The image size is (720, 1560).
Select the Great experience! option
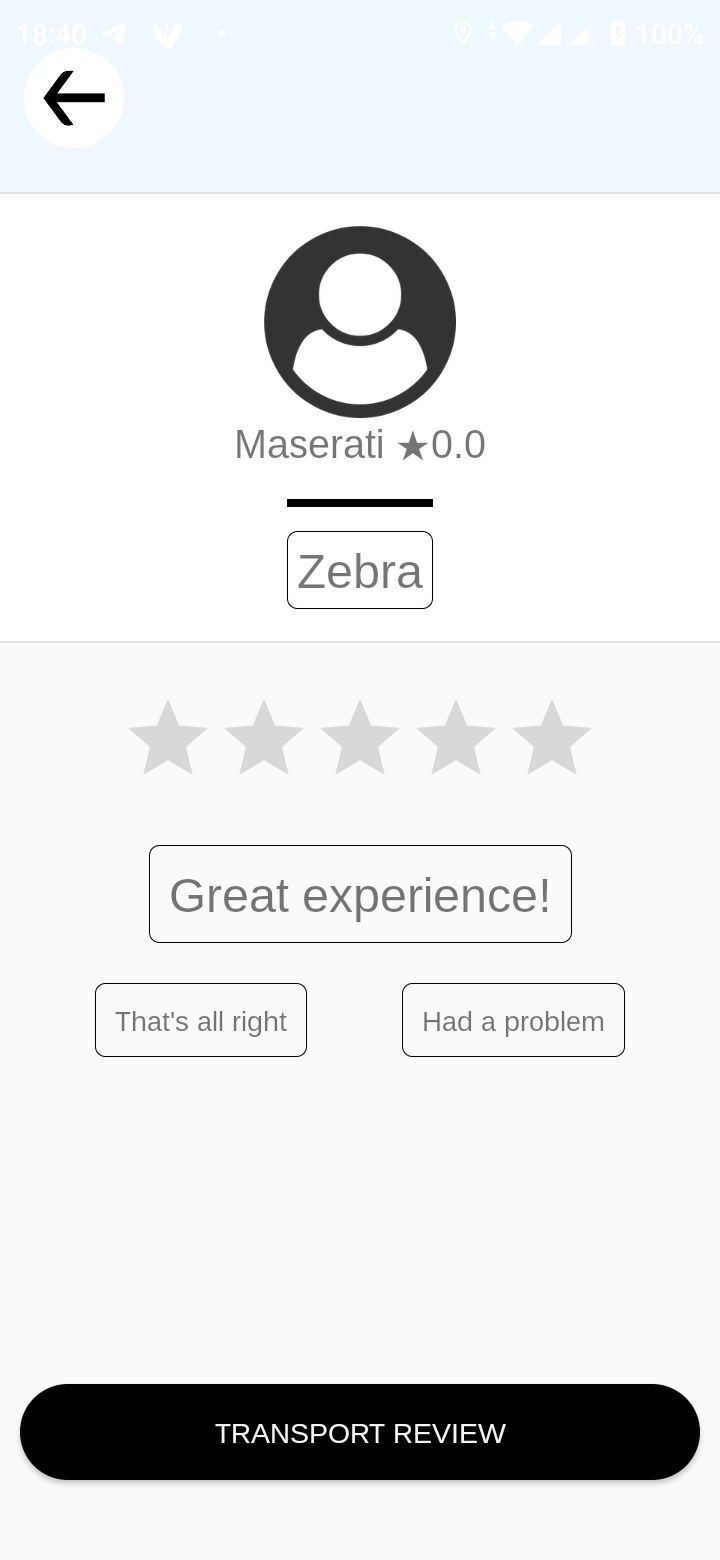pyautogui.click(x=360, y=894)
